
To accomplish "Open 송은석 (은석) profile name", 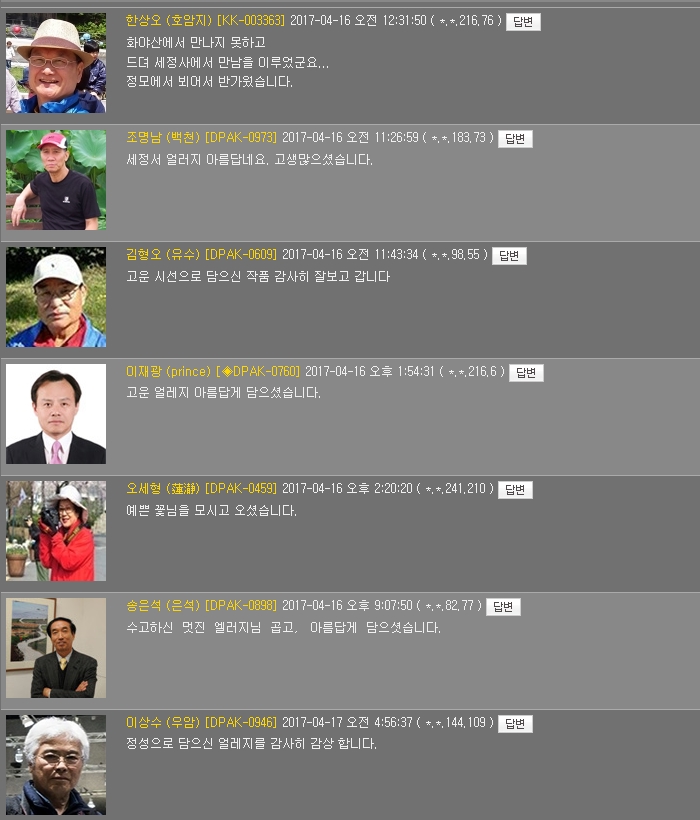I will coord(163,606).
